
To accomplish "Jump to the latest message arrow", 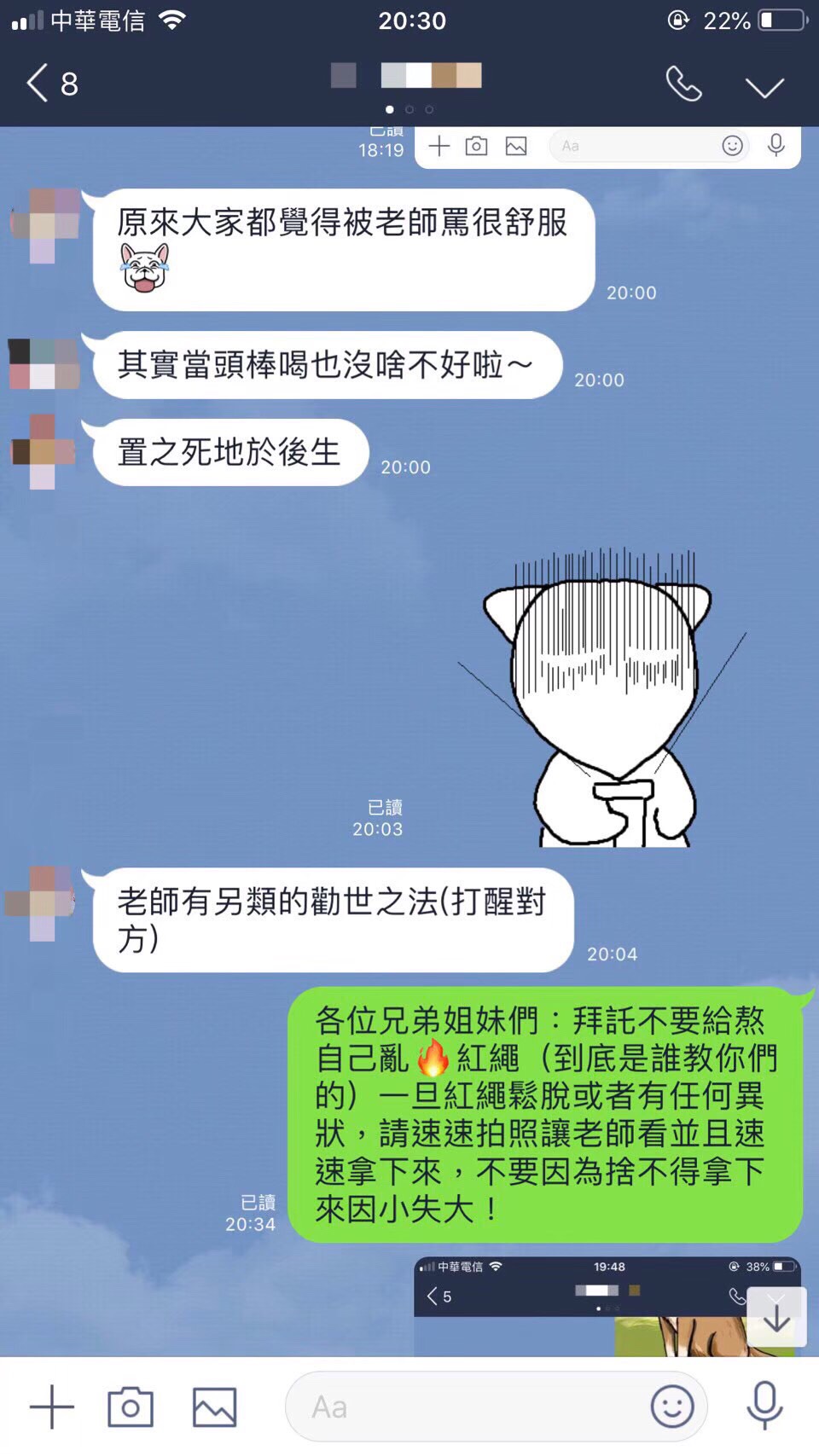I will (x=776, y=1318).
